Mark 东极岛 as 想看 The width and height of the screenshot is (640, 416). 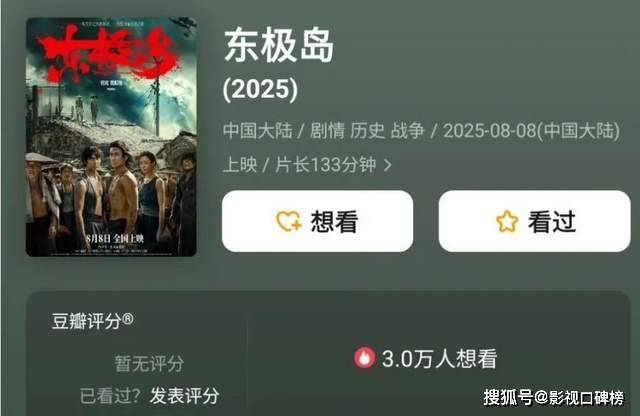click(x=316, y=222)
